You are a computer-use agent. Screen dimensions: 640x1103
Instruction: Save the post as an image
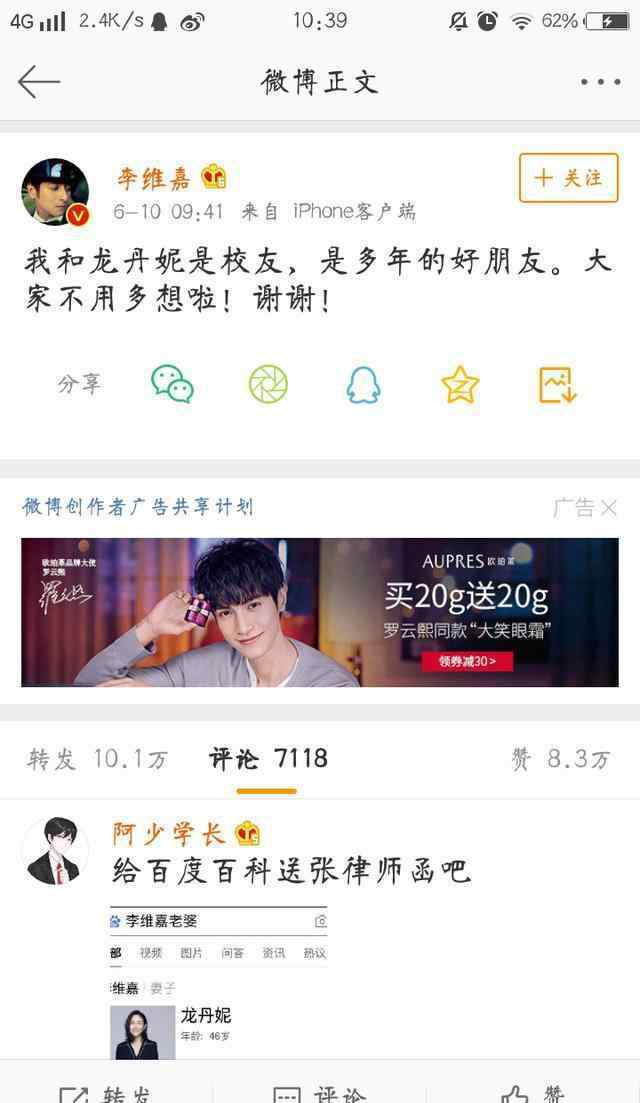557,384
